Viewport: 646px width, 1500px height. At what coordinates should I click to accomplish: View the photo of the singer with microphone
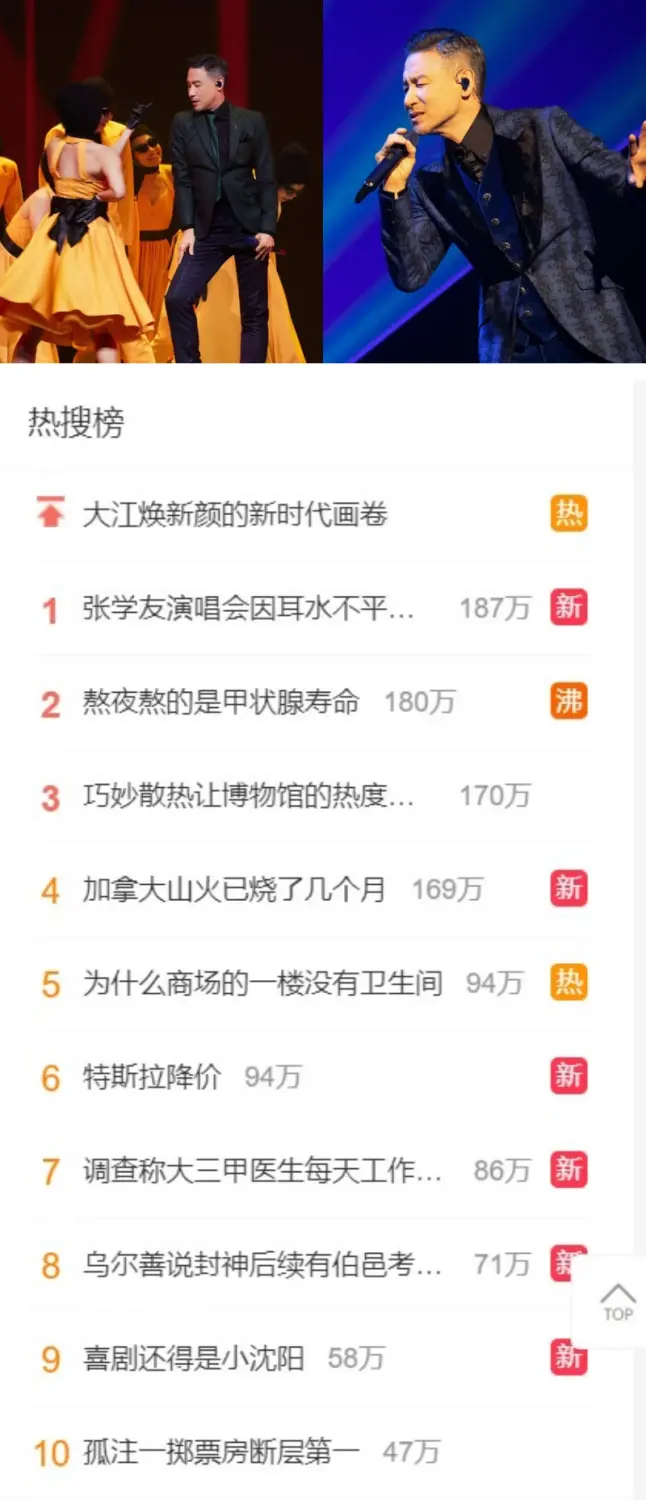click(485, 181)
